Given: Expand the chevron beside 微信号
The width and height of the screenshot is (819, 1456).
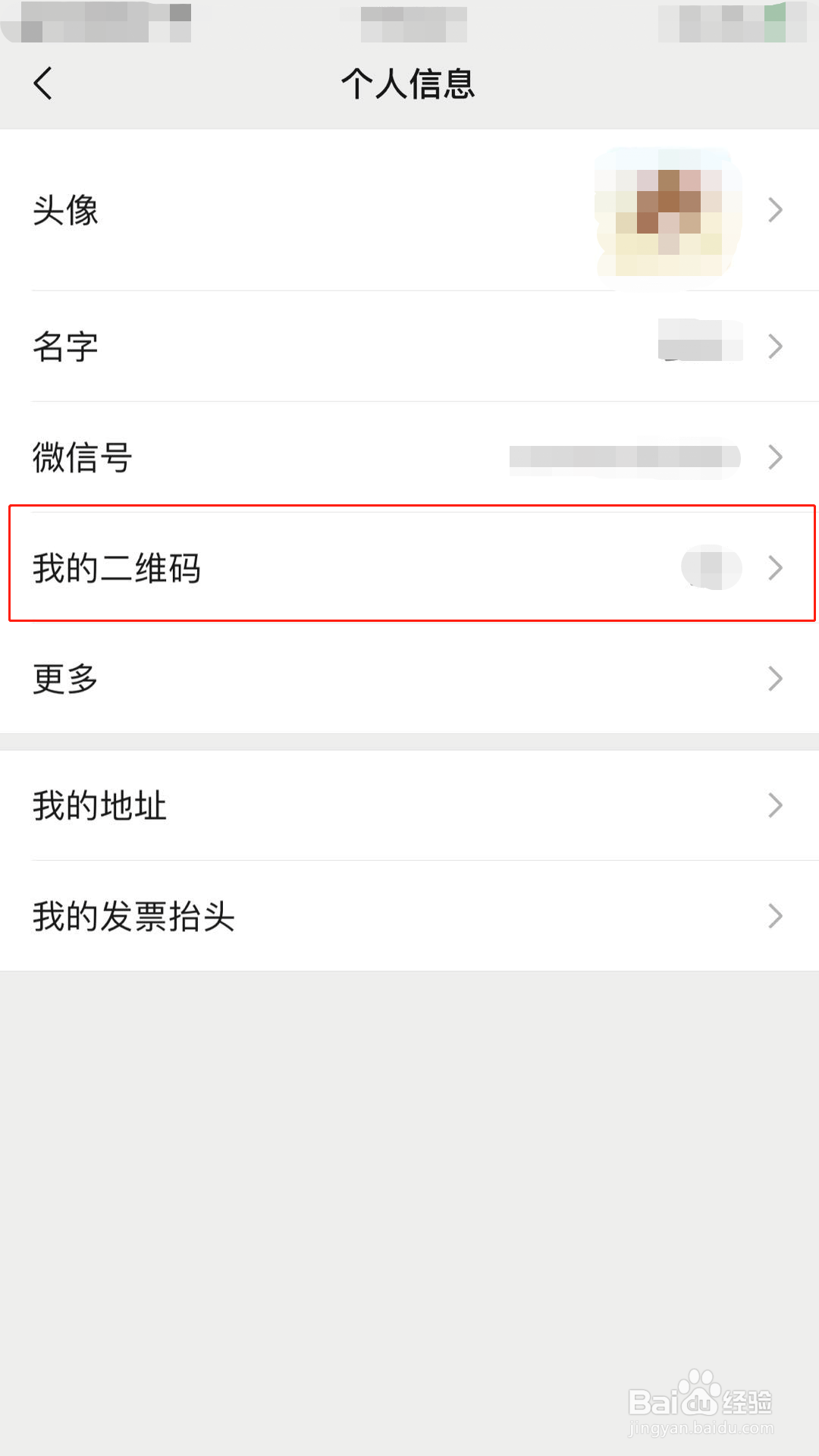Looking at the screenshot, I should 774,457.
